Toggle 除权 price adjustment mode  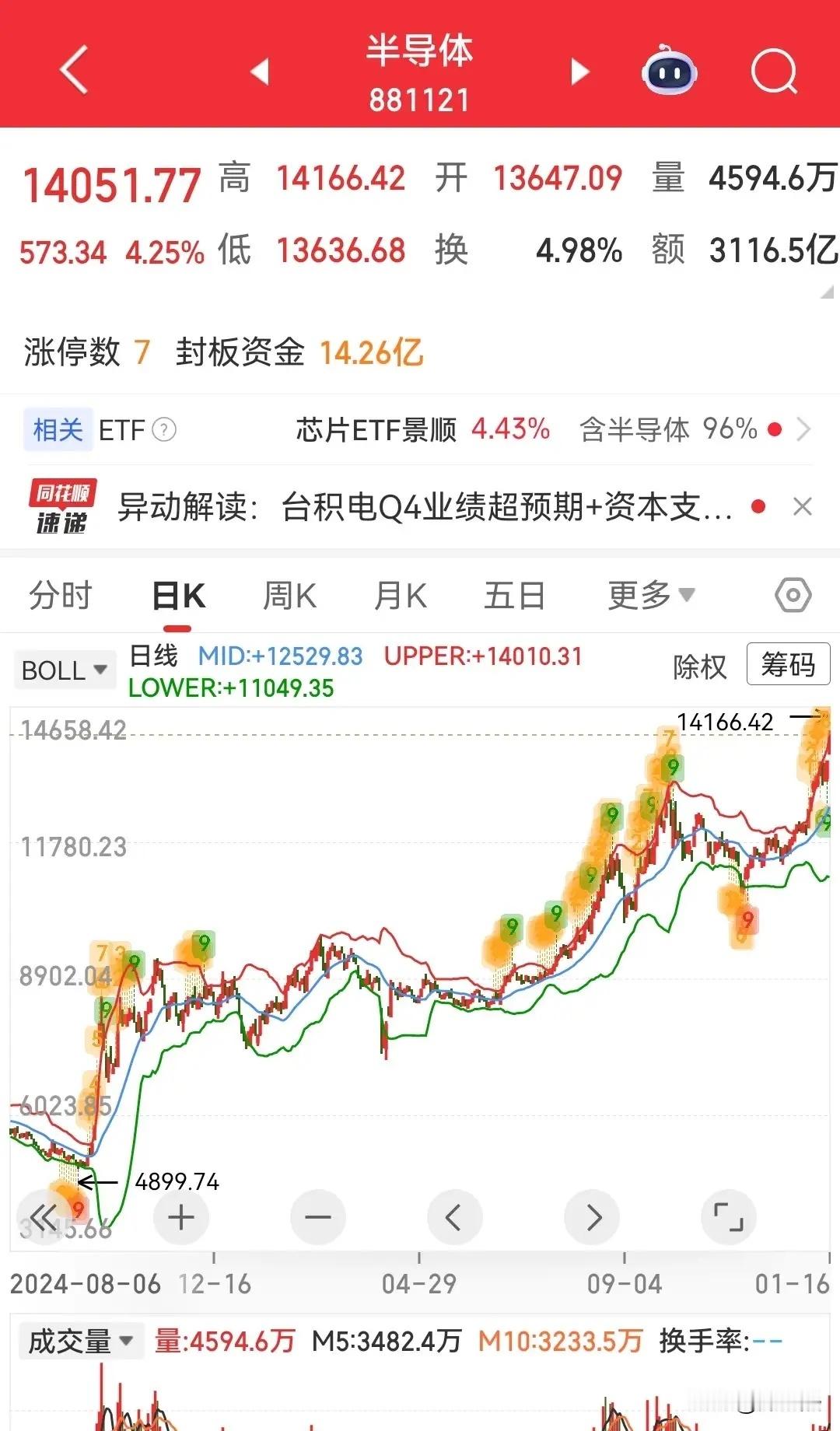click(698, 667)
